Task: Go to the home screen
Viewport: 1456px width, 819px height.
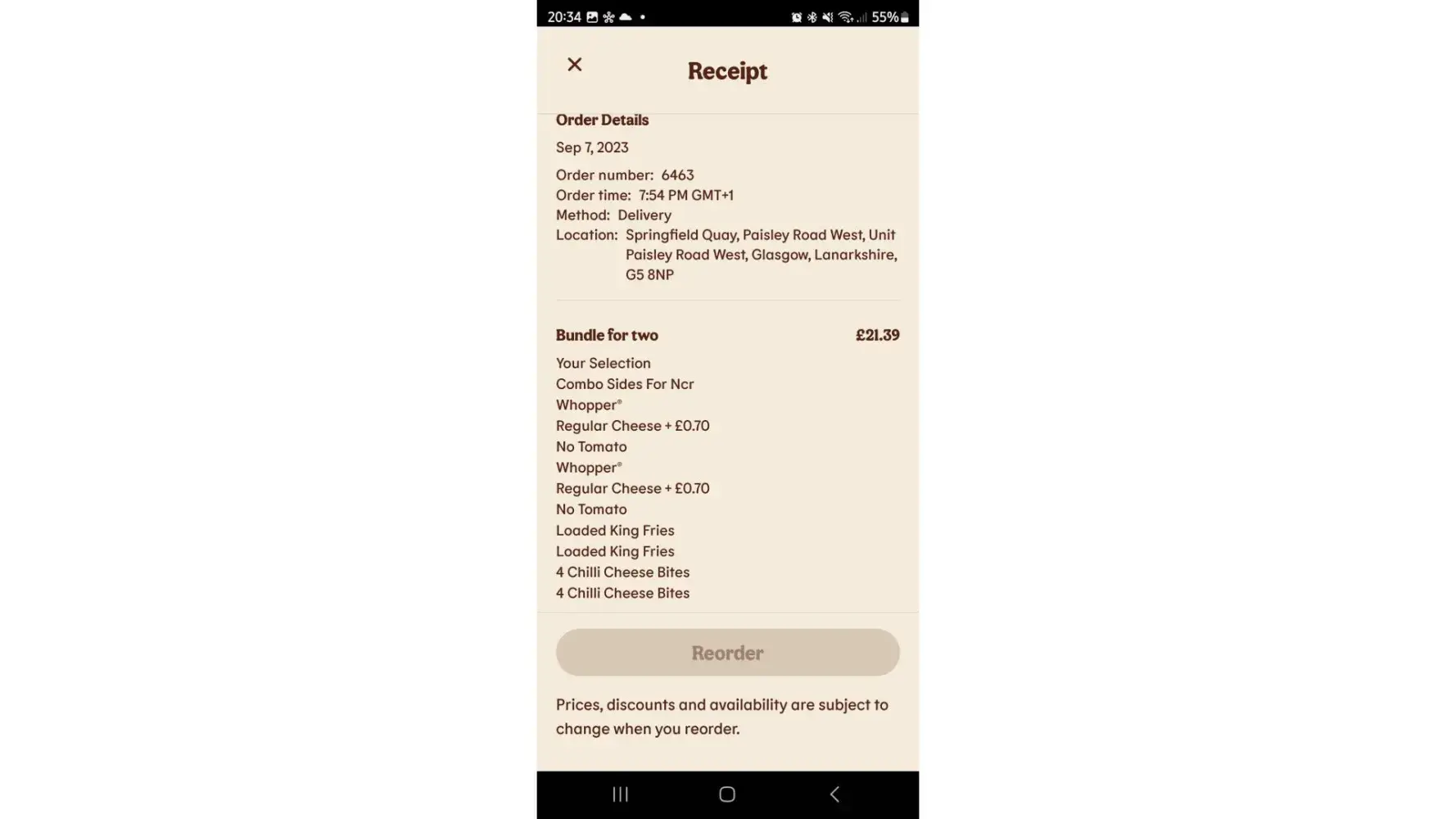Action: point(727,794)
